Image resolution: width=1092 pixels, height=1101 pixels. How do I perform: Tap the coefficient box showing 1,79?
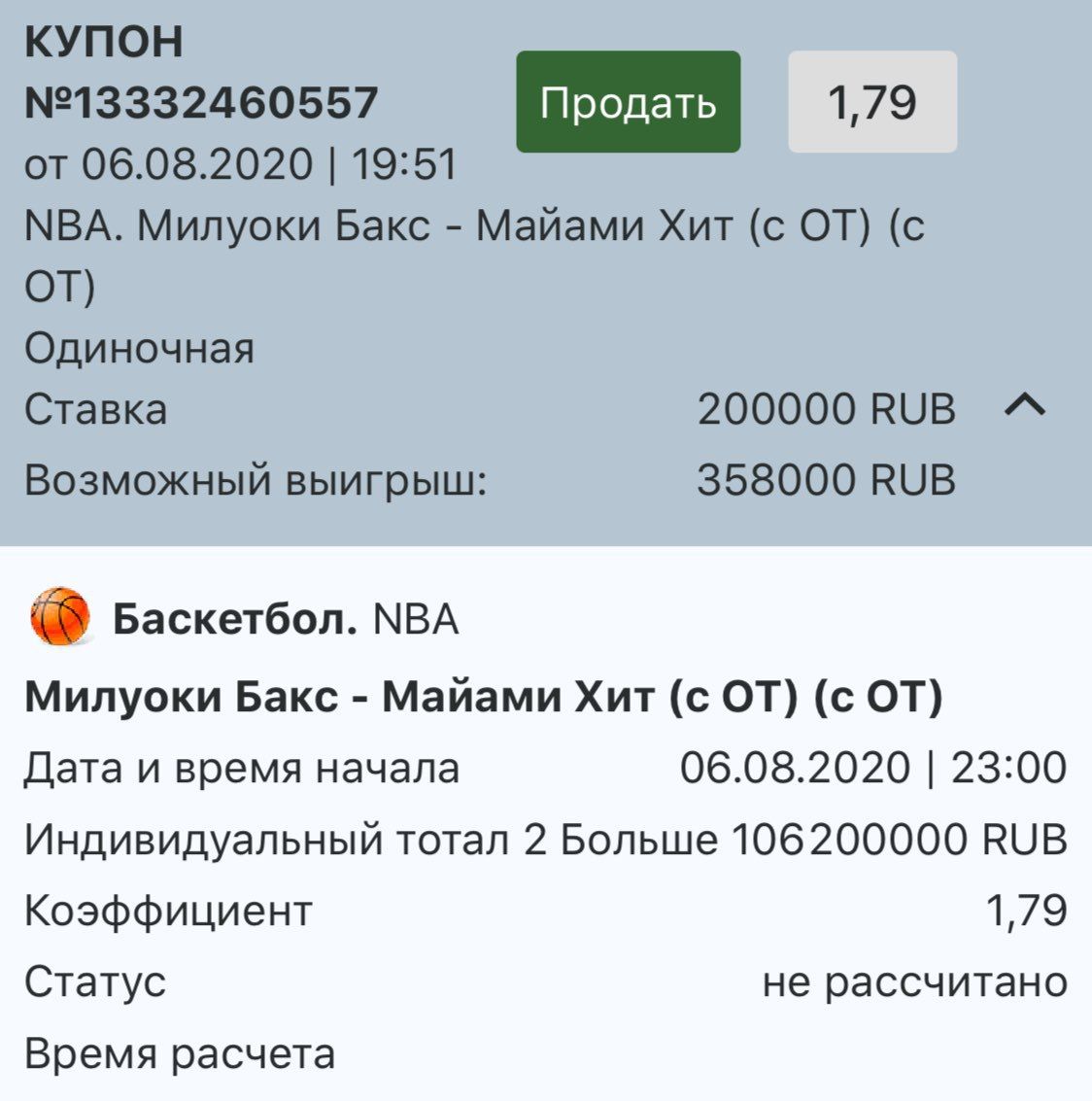click(x=871, y=101)
